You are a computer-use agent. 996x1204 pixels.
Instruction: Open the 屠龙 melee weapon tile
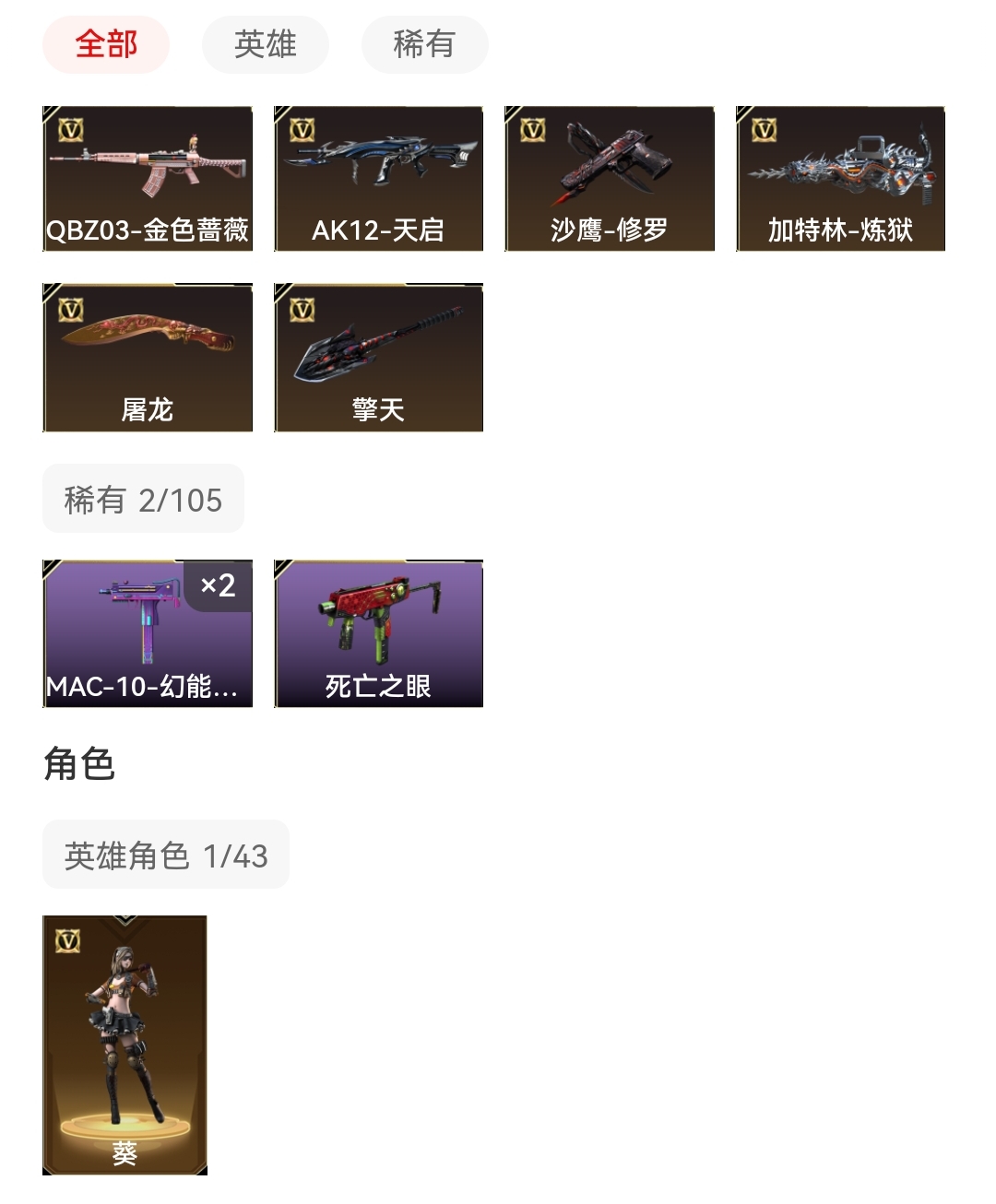click(x=148, y=358)
